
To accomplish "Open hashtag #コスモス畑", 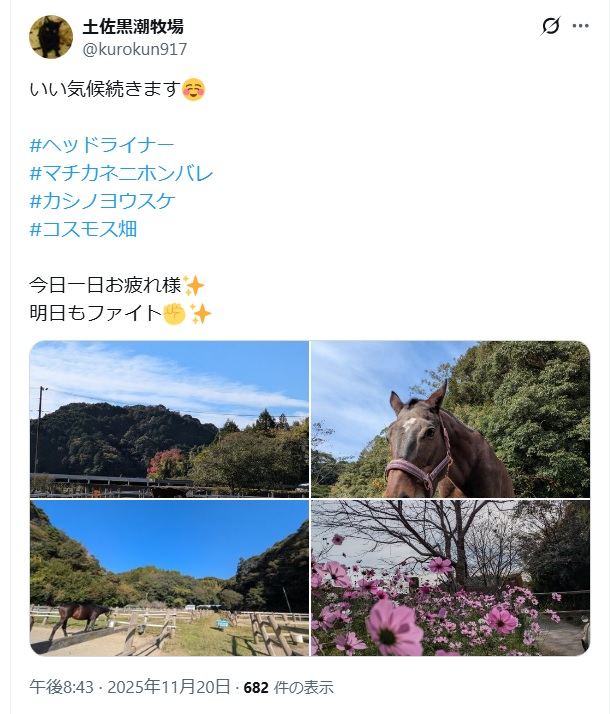I will (84, 229).
